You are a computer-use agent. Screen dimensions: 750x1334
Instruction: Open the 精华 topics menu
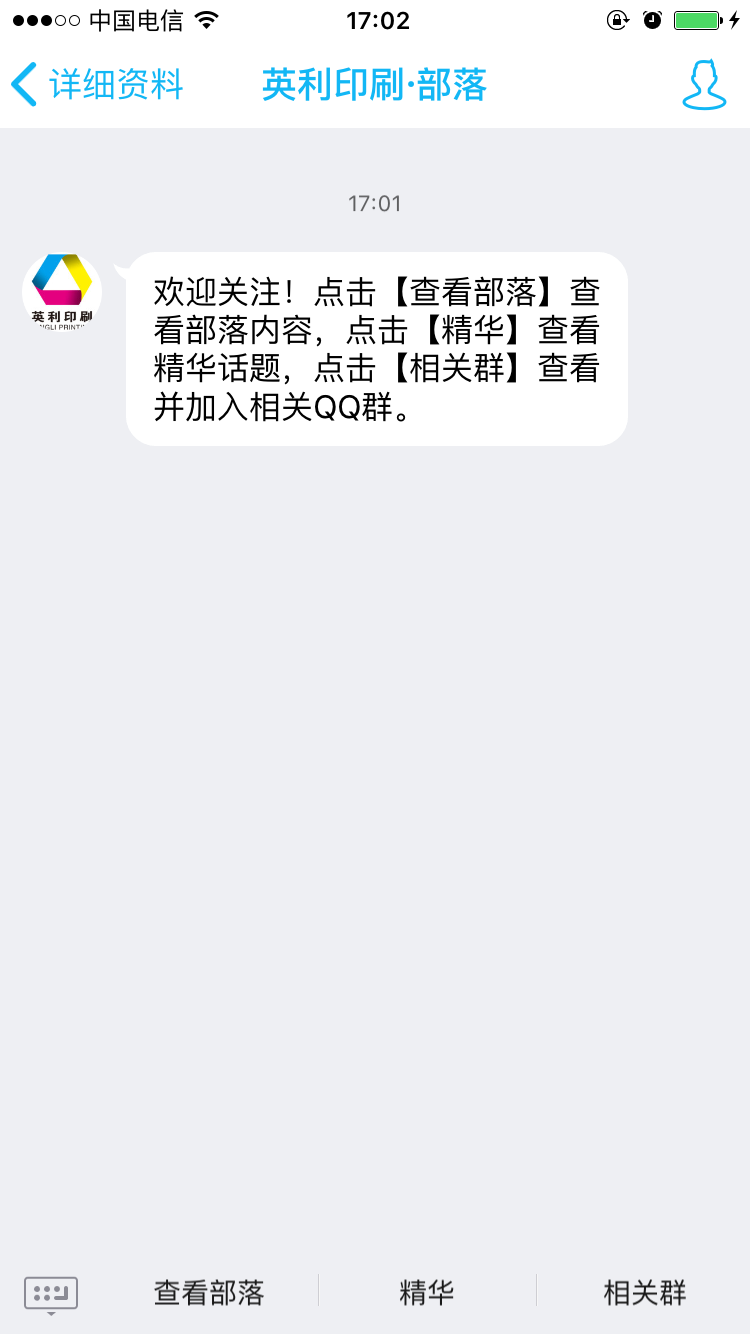(427, 1292)
